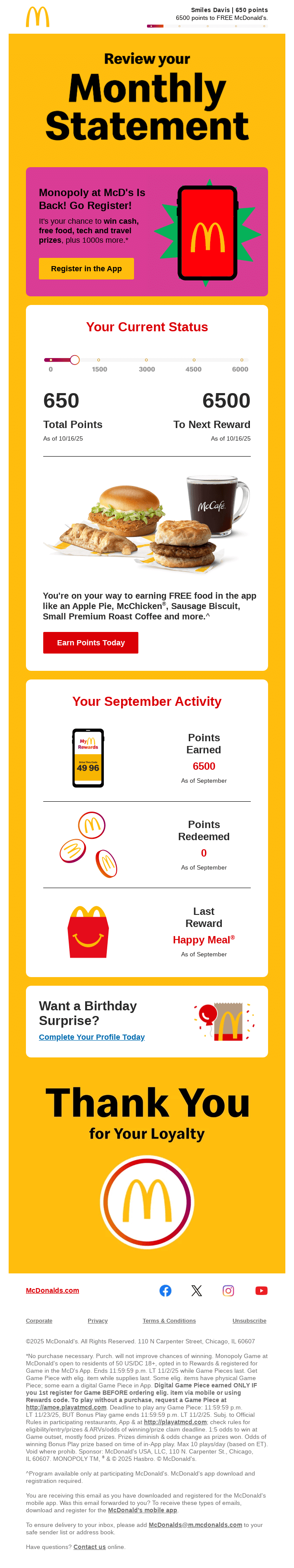Unsubscribe from these emails
Image resolution: width=294 pixels, height=1568 pixels.
pos(249,1320)
